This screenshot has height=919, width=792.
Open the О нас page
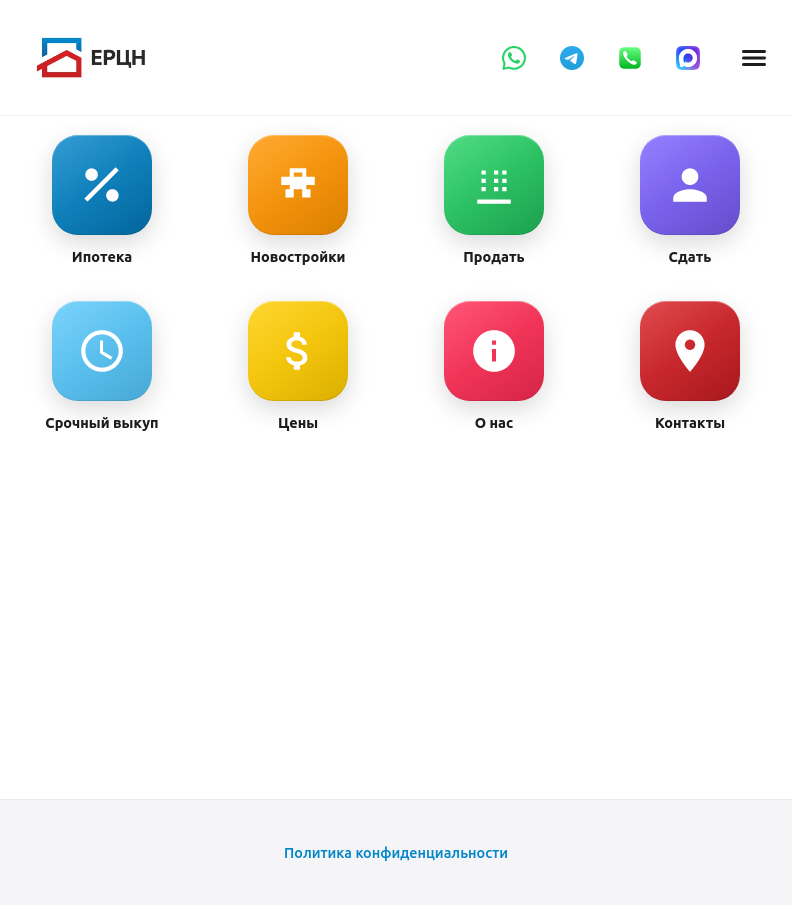[x=494, y=352]
